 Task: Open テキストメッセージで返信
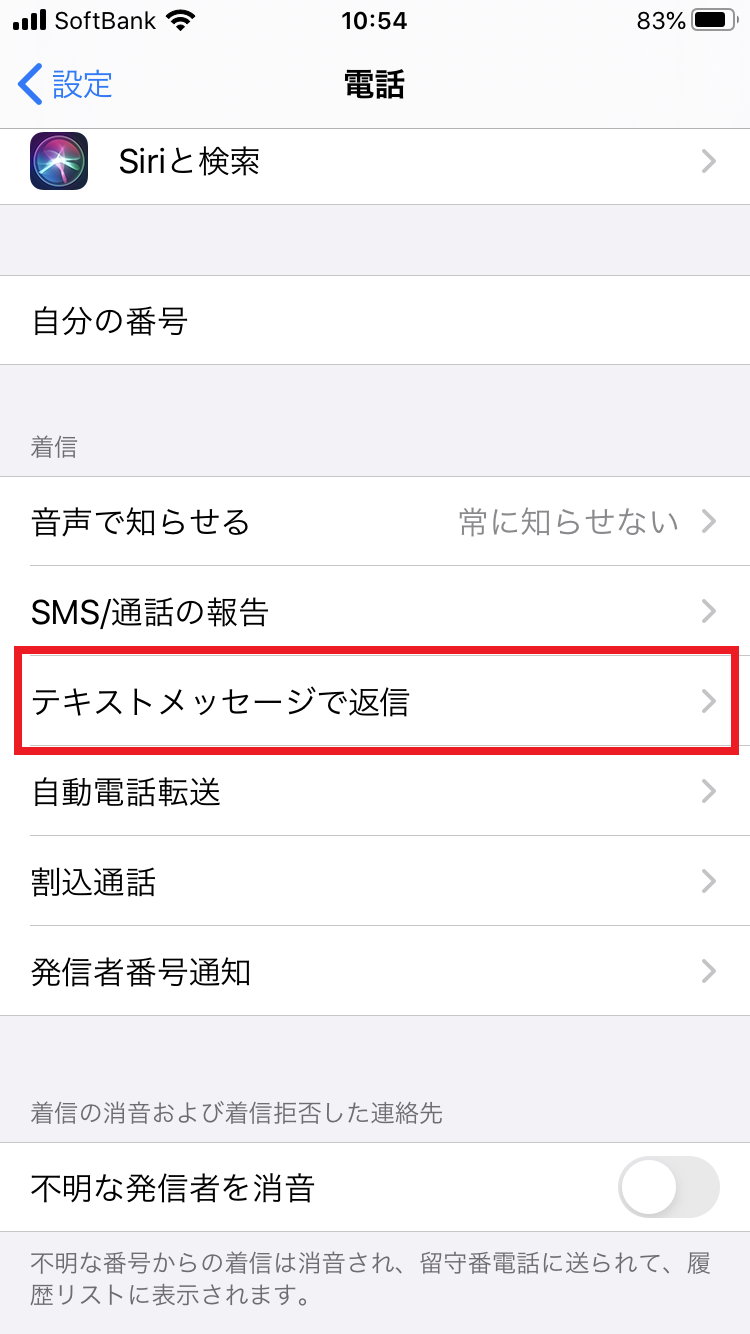pos(375,701)
